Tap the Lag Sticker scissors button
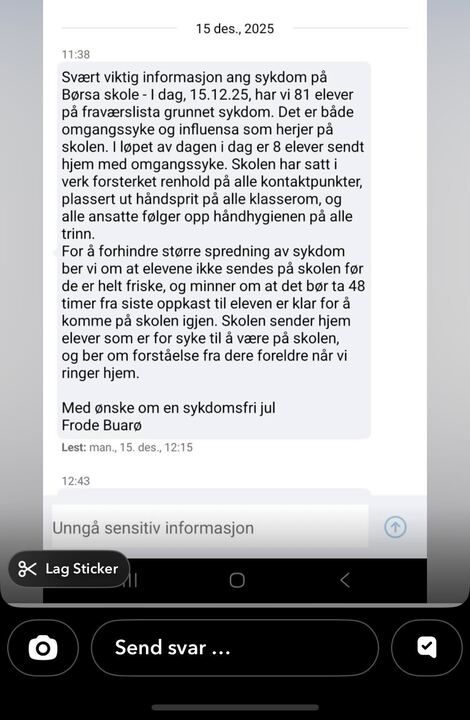Viewport: 470px width, 720px height. click(x=69, y=569)
